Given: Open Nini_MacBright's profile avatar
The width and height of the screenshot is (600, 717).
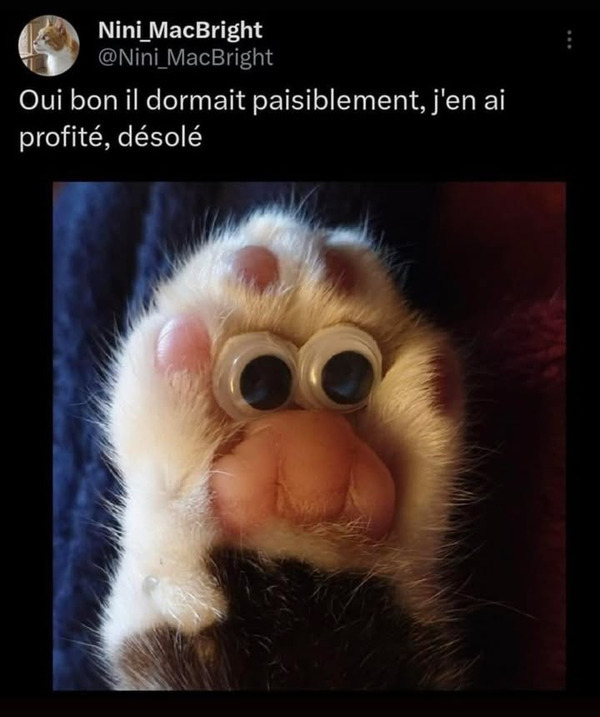Looking at the screenshot, I should pyautogui.click(x=49, y=46).
